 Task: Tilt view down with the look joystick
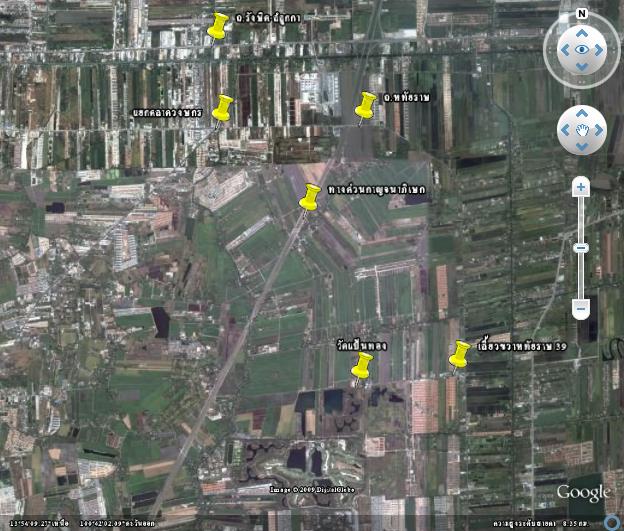pos(581,66)
